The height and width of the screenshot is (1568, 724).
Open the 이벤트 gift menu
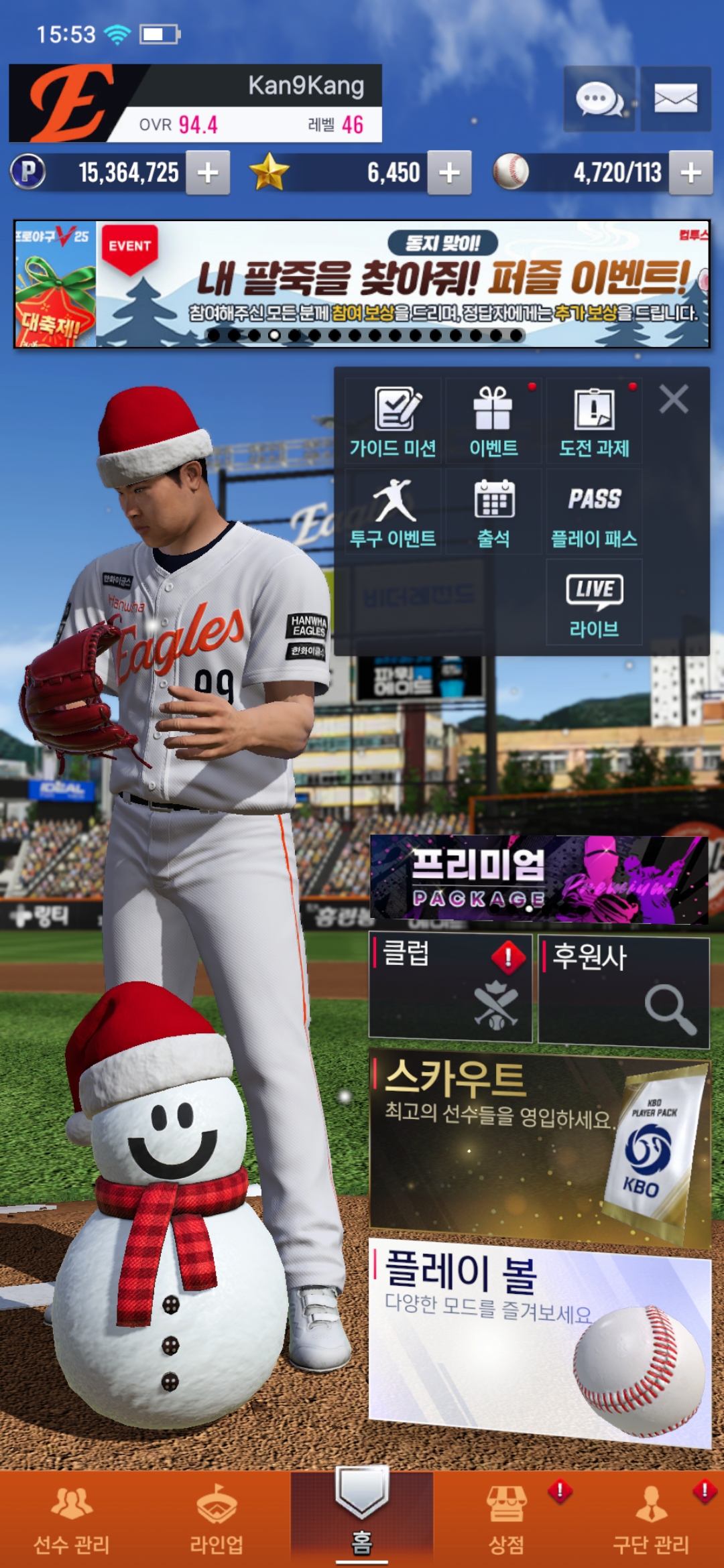click(x=493, y=421)
